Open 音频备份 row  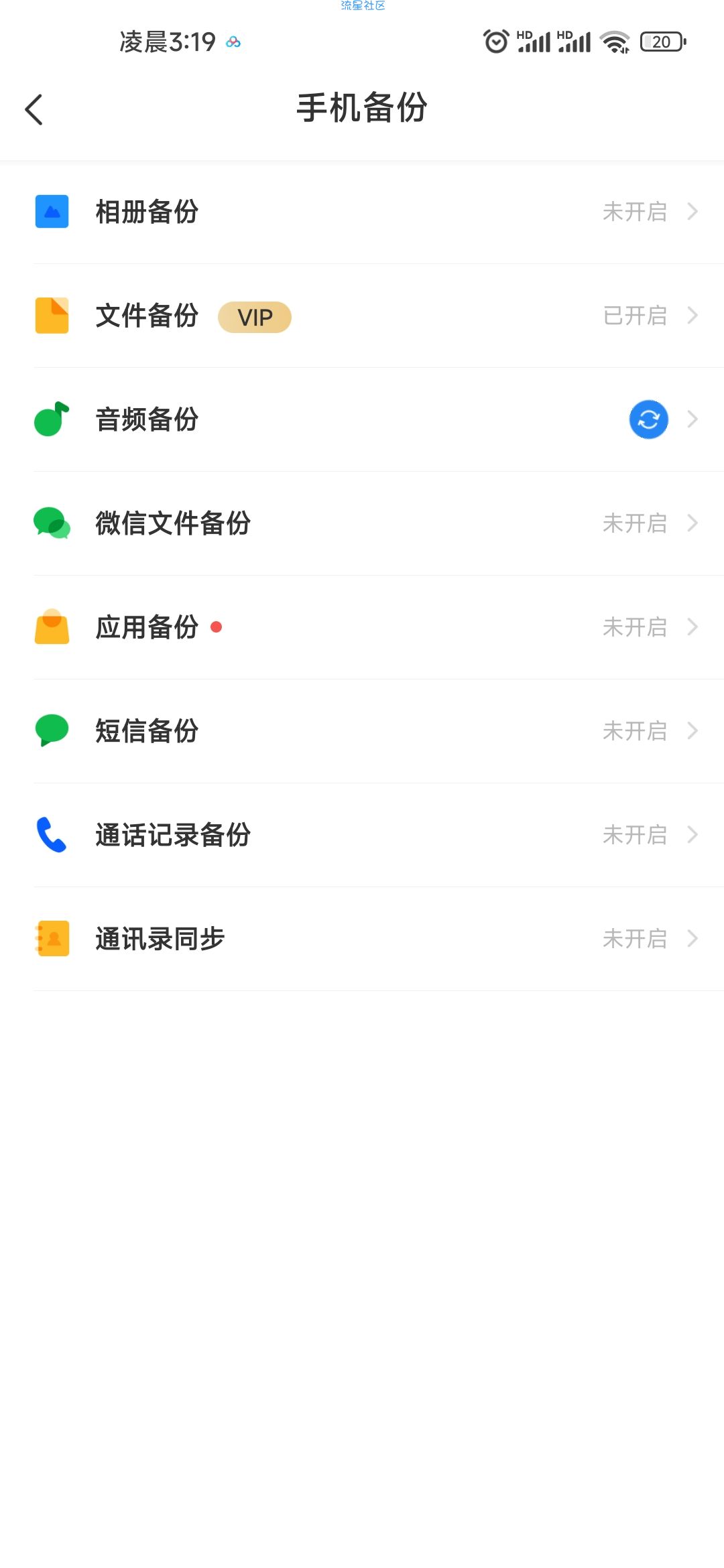point(362,419)
